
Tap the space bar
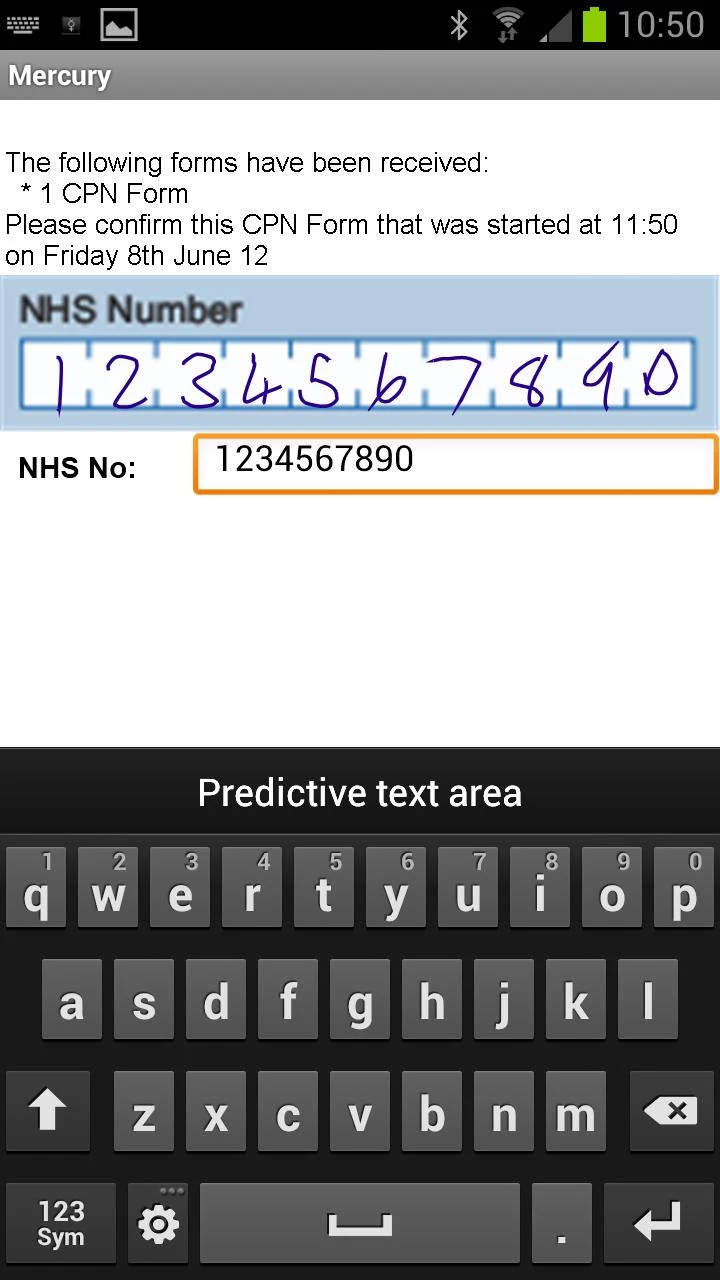pyautogui.click(x=360, y=1223)
